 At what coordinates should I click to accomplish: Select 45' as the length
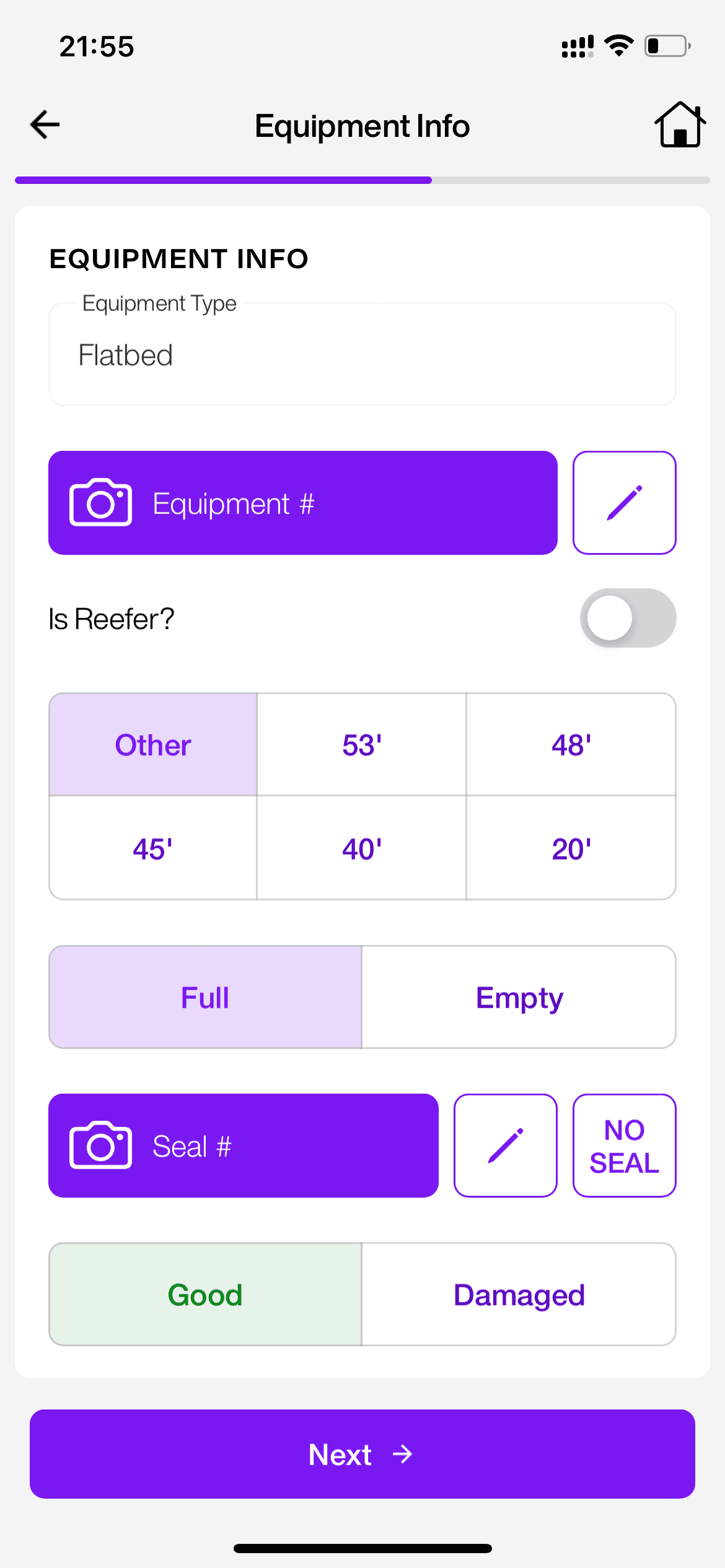click(x=153, y=848)
